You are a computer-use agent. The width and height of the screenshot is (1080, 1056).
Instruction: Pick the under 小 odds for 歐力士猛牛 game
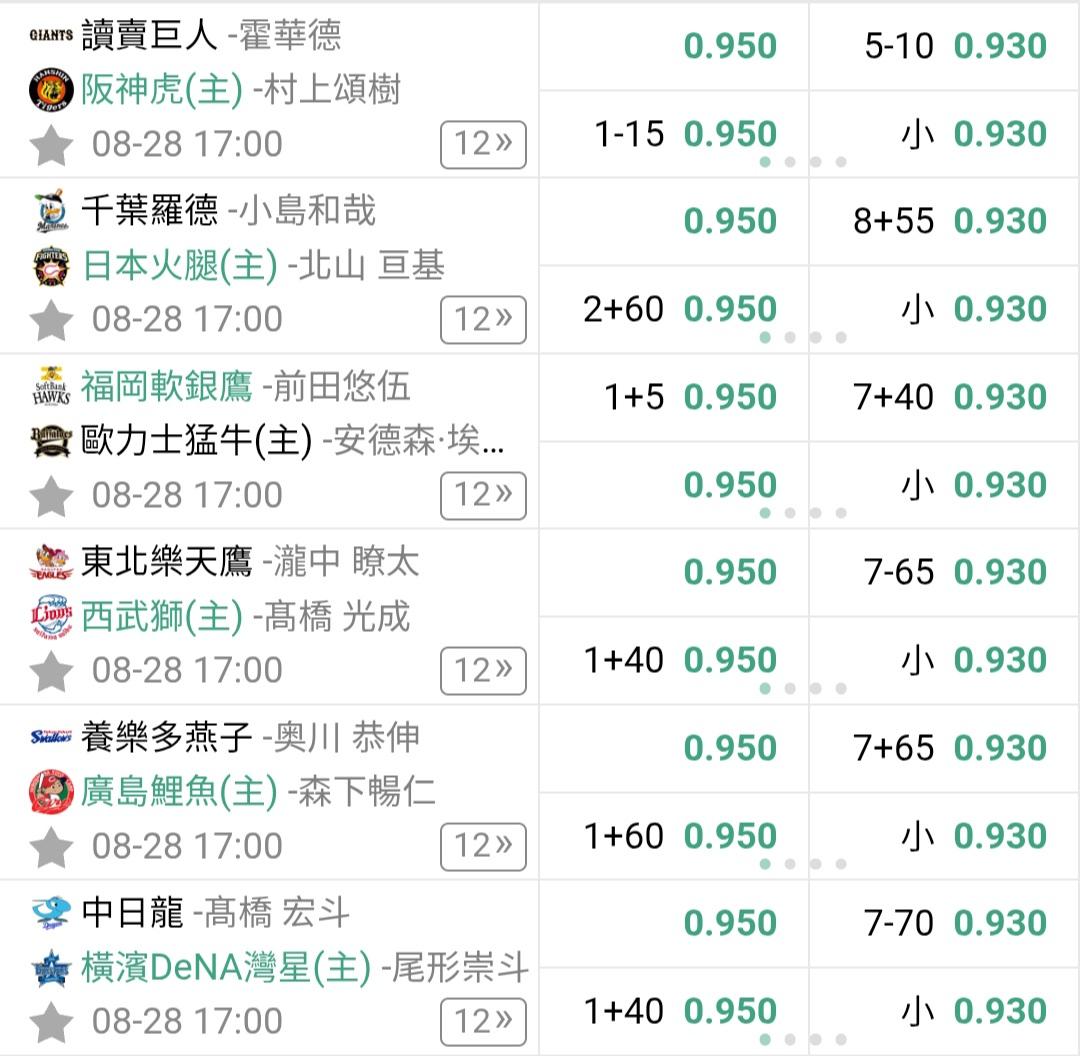[x=944, y=485]
